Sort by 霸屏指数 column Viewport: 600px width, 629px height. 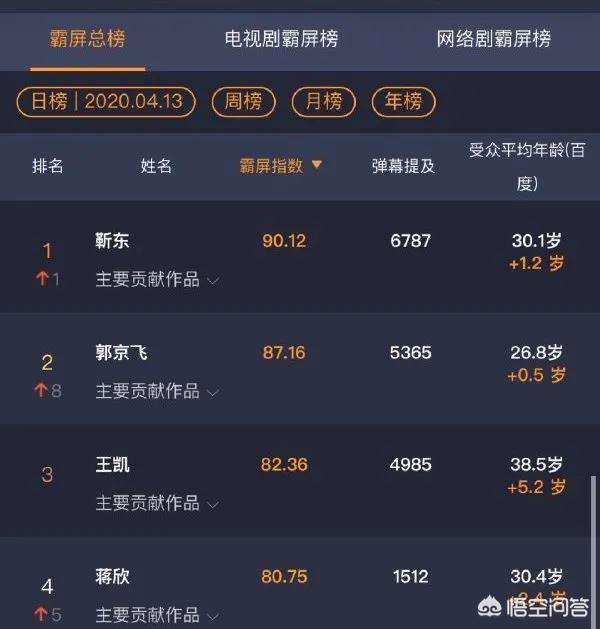click(x=281, y=166)
